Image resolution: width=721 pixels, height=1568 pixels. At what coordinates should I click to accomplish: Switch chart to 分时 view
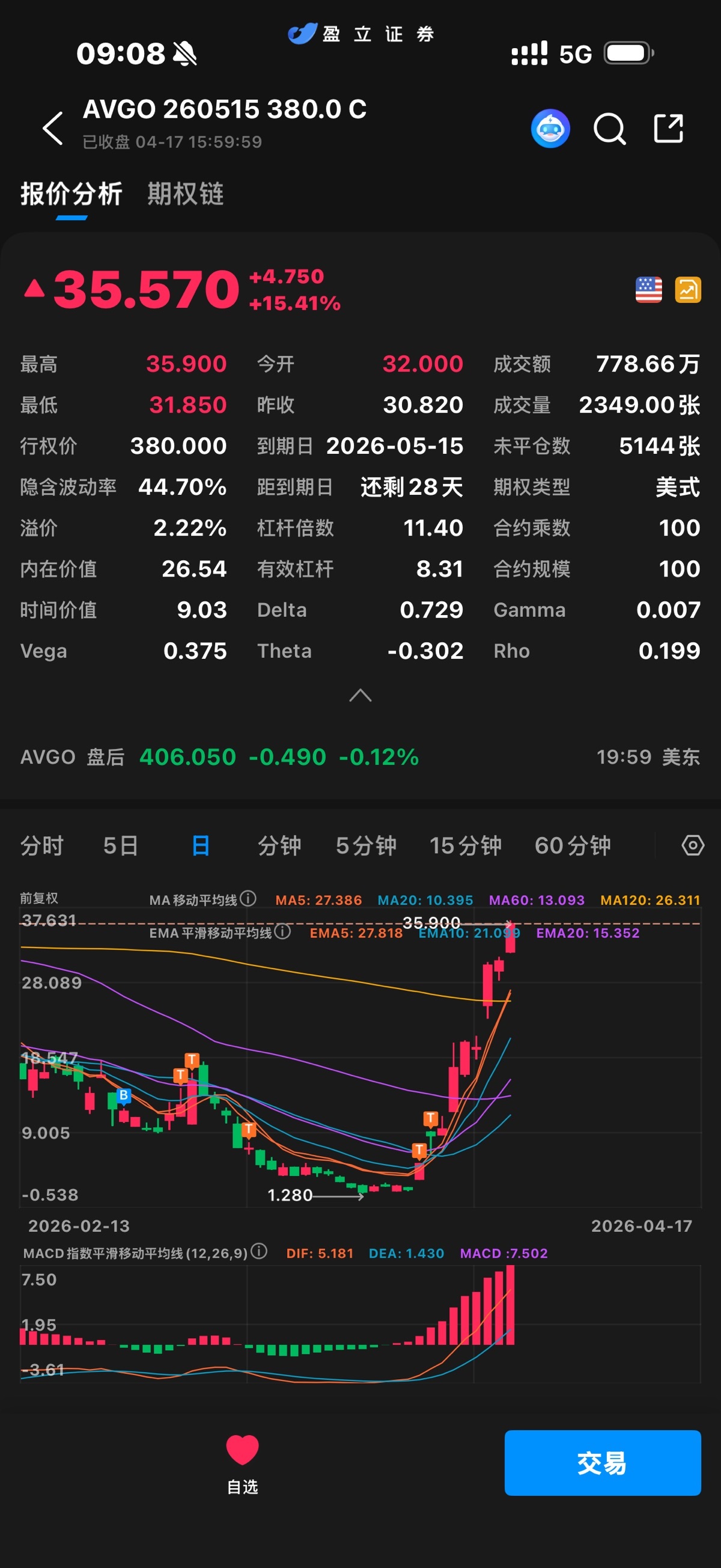click(42, 845)
